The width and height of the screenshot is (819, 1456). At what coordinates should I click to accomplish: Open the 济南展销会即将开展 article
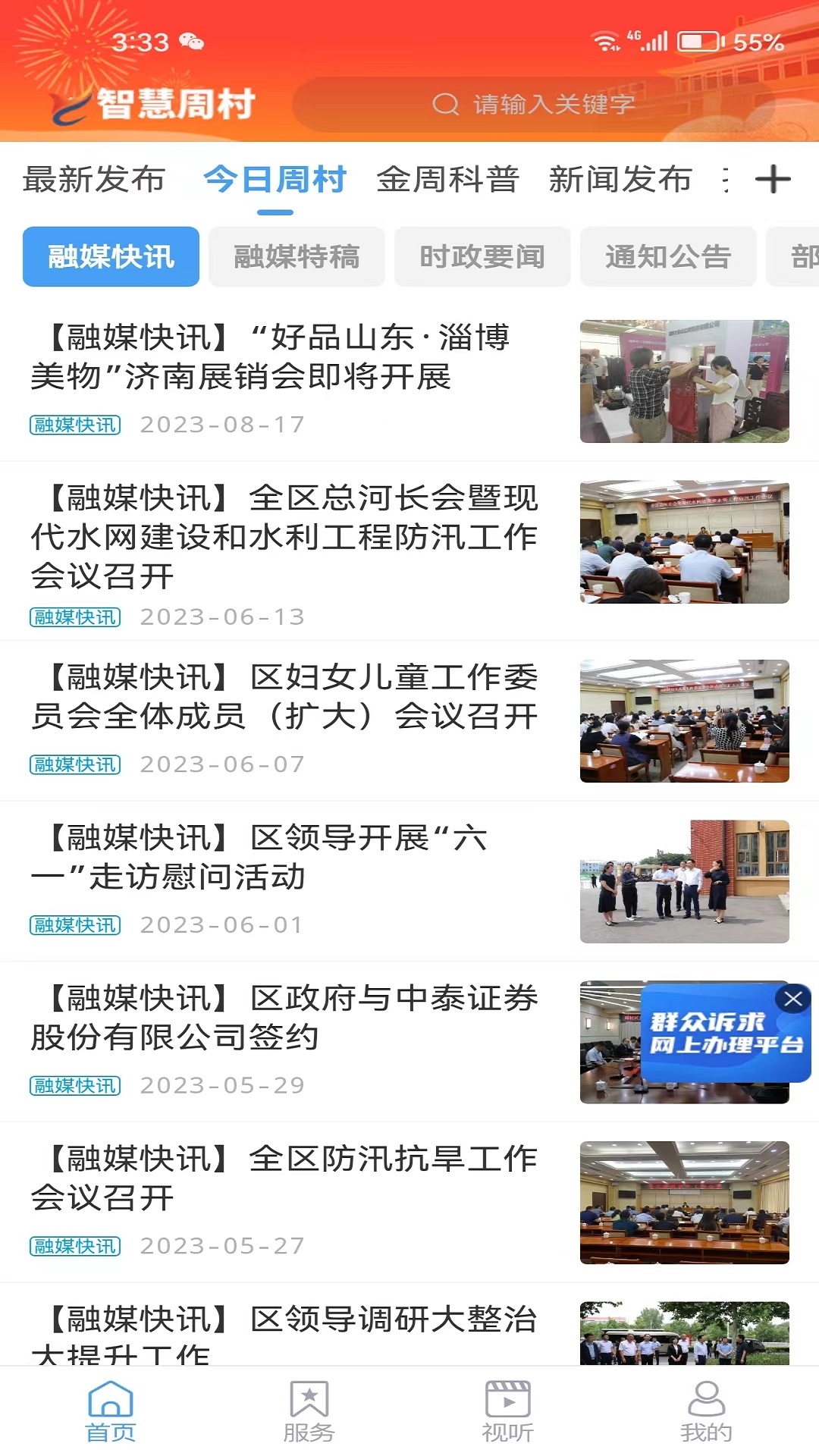[281, 357]
